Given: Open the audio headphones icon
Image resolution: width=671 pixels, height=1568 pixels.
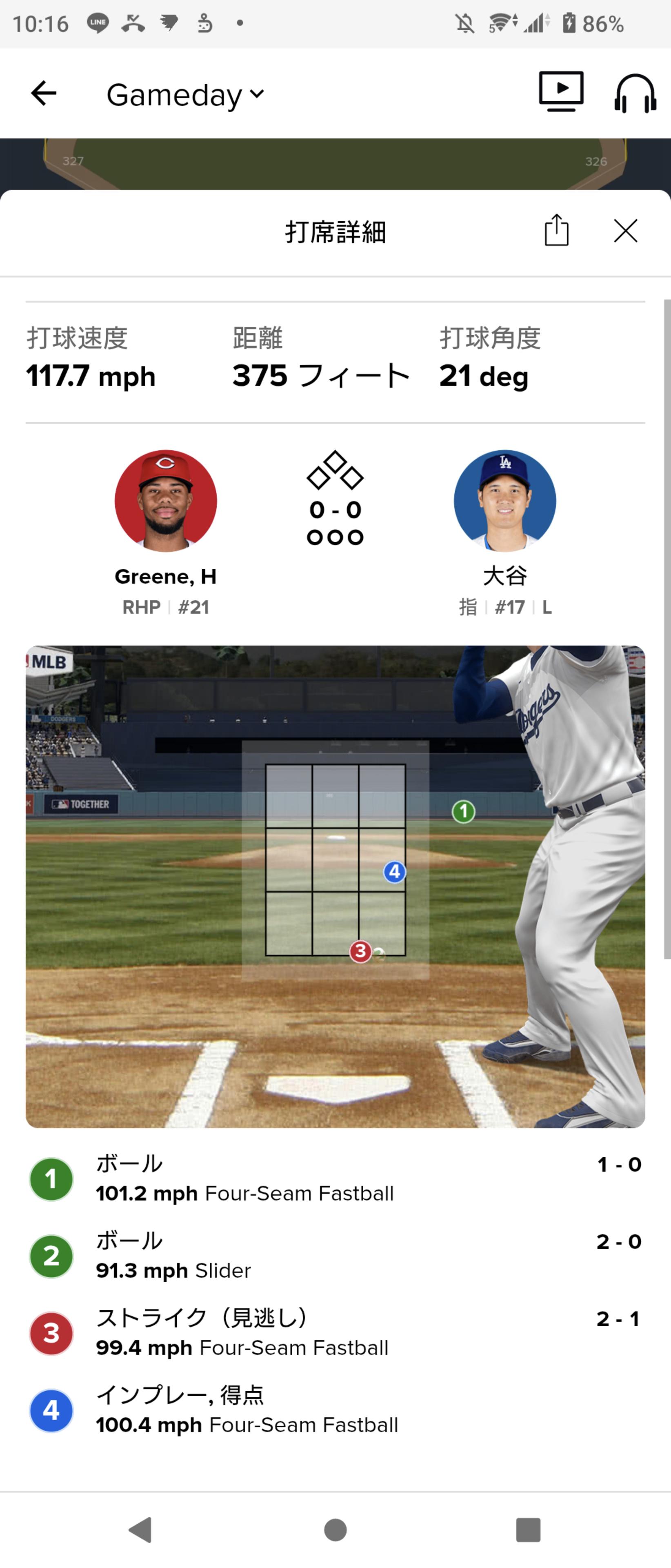Looking at the screenshot, I should (x=635, y=94).
